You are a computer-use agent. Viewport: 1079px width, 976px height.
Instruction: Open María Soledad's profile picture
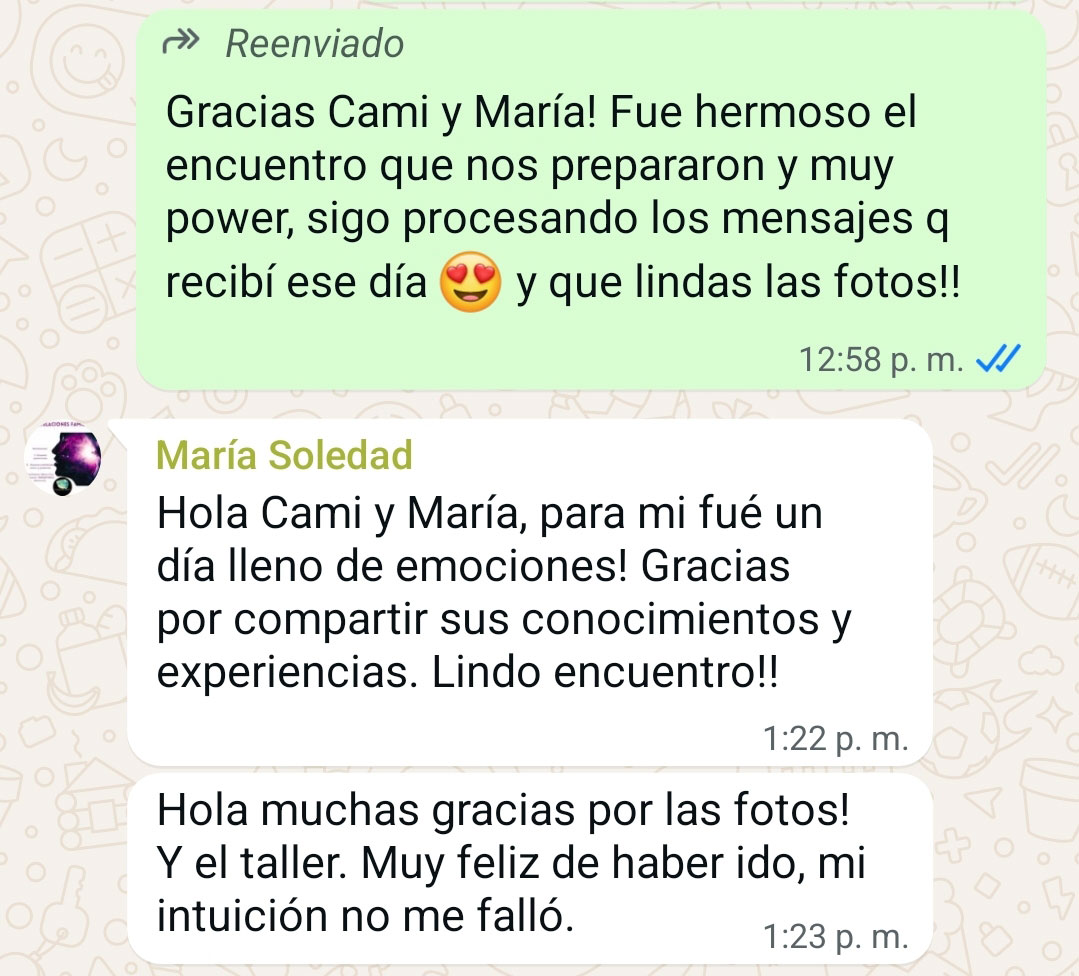click(62, 460)
